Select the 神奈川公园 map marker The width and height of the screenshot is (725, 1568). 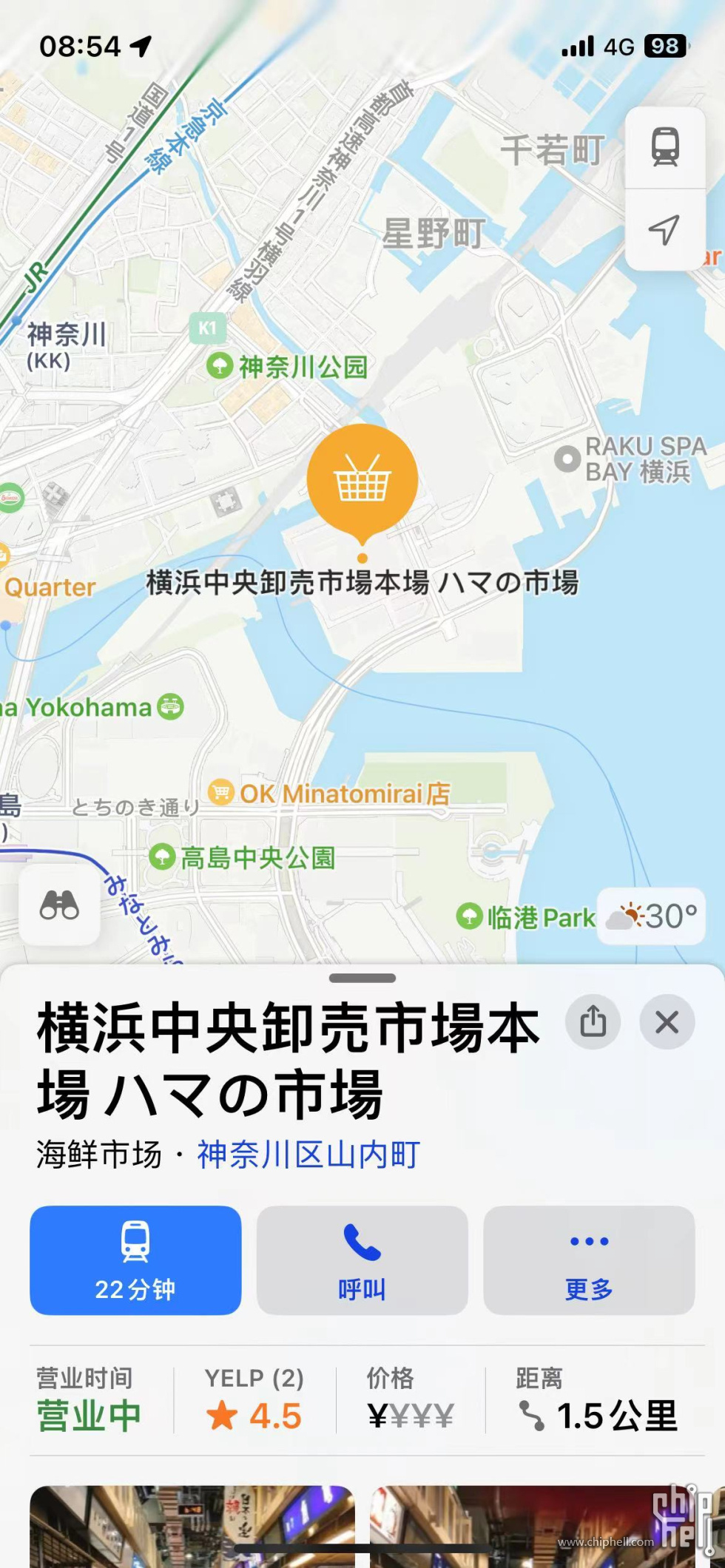[220, 365]
